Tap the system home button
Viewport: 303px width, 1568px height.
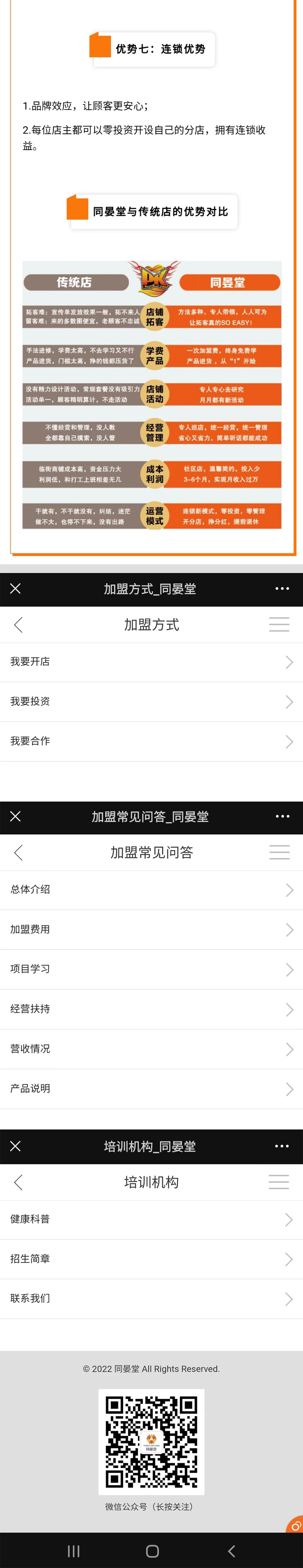(152, 1550)
